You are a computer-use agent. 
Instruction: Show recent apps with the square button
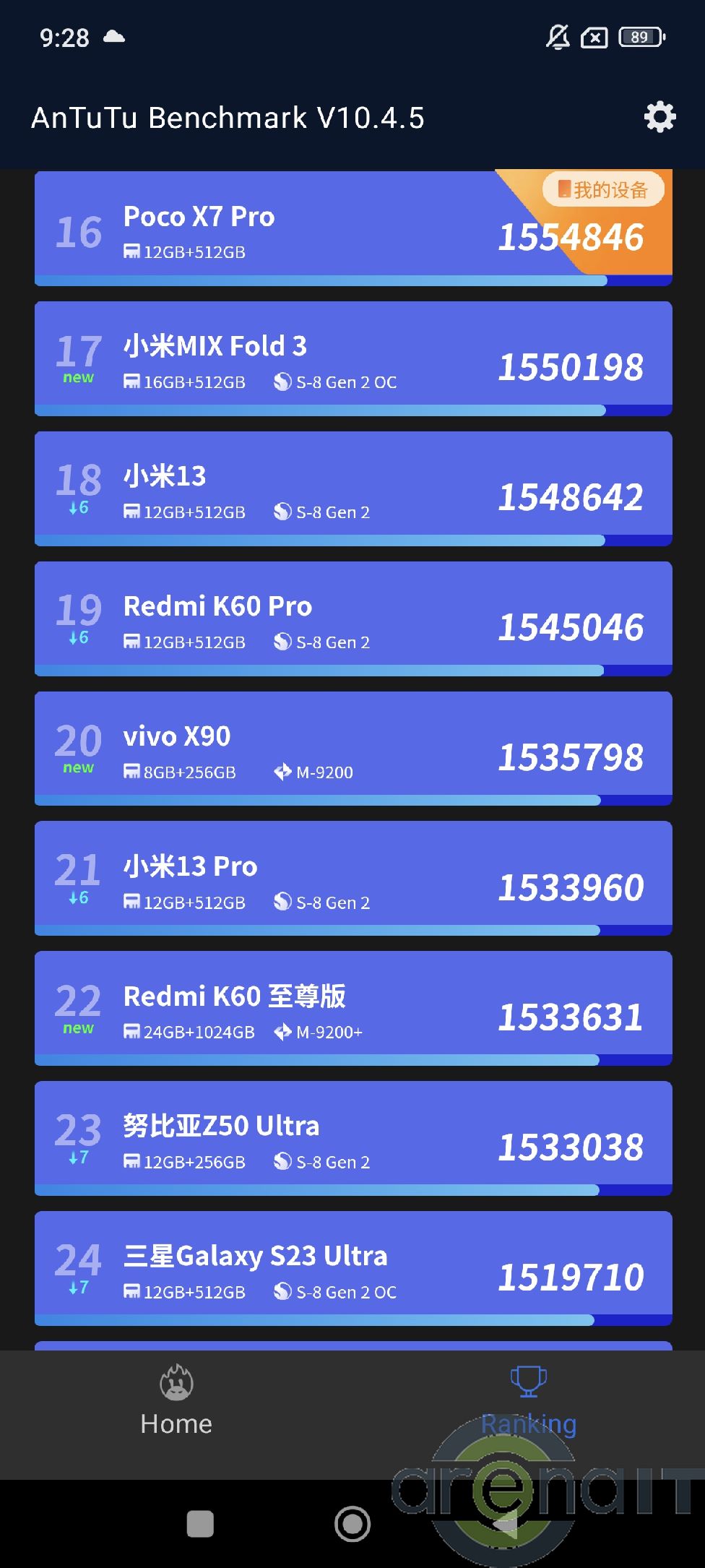[200, 1524]
